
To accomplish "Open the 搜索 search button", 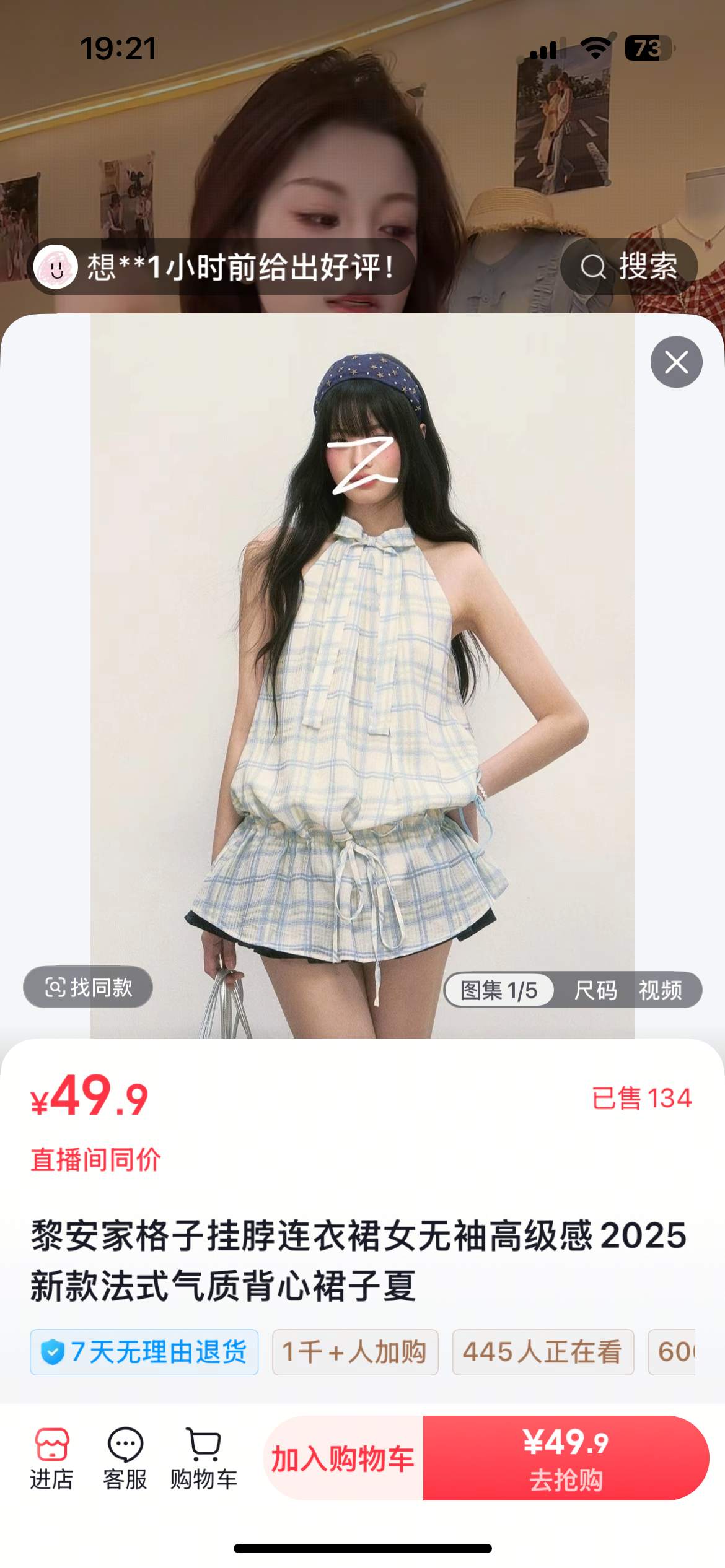I will [629, 267].
